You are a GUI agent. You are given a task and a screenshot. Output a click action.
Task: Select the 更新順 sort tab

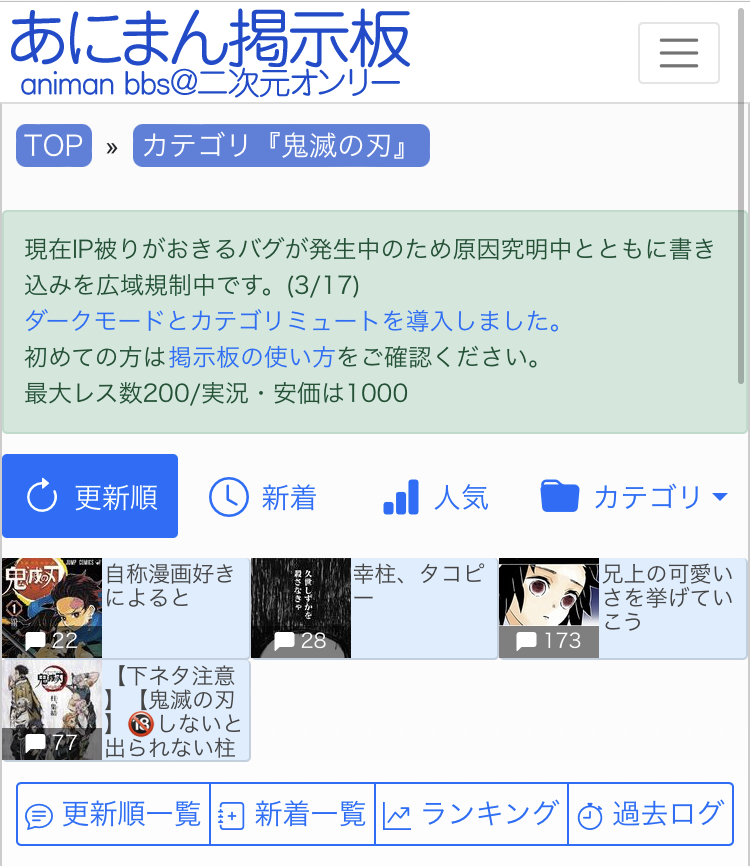coord(90,497)
